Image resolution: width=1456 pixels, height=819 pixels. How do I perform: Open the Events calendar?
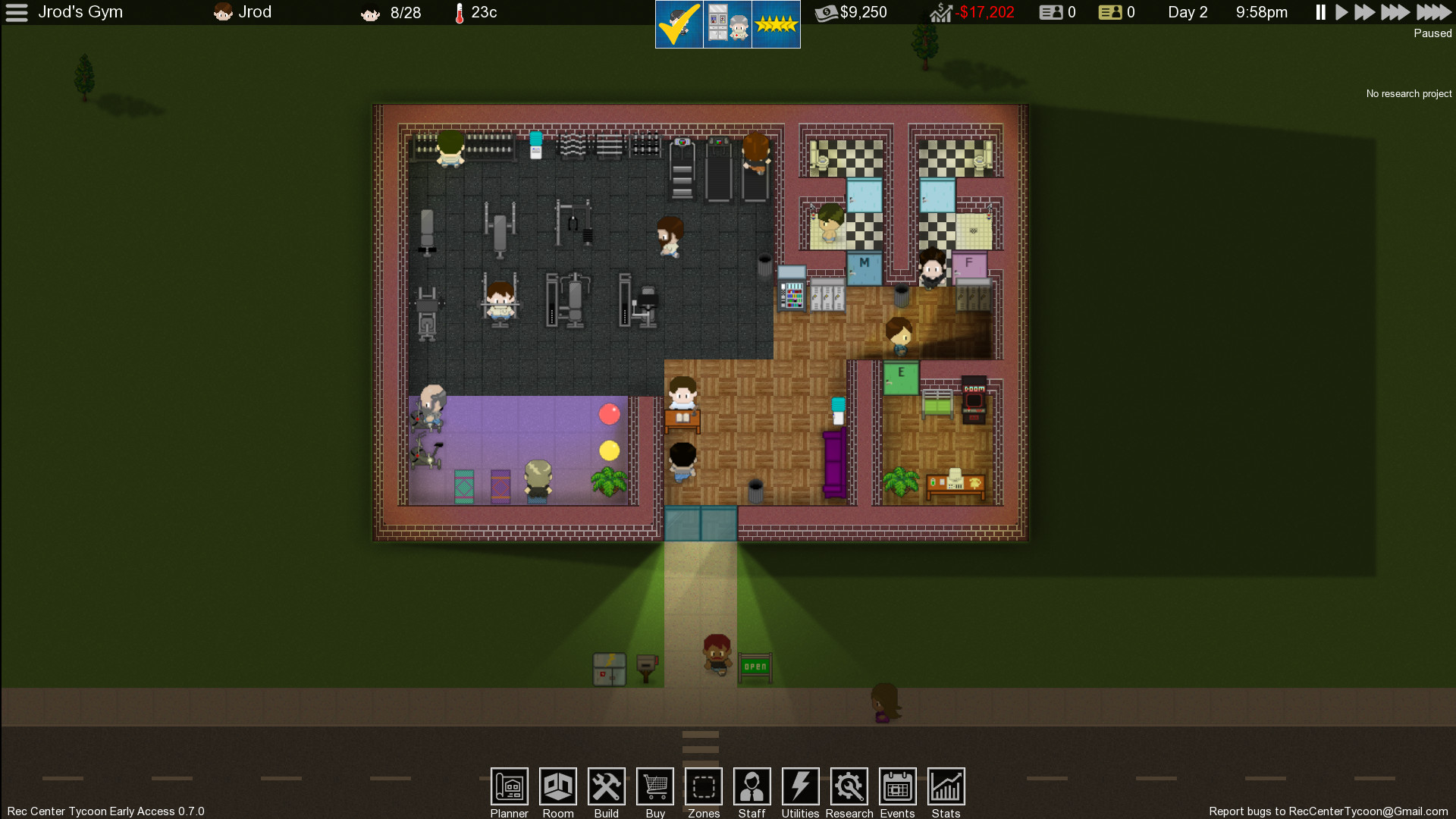pos(897,786)
